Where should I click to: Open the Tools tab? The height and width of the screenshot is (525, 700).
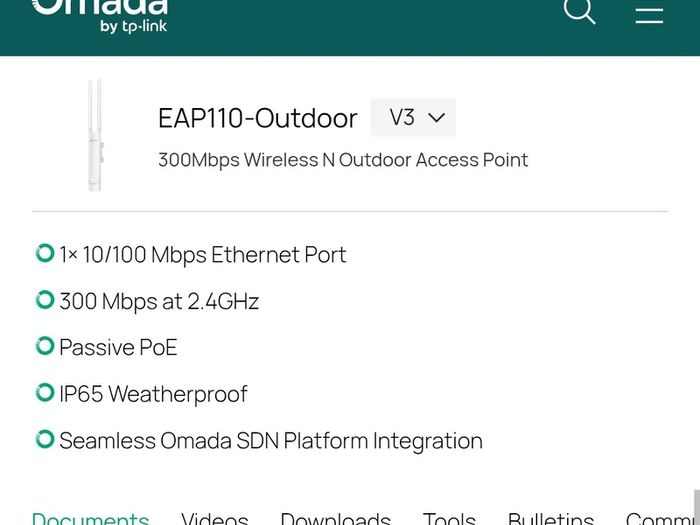click(449, 519)
